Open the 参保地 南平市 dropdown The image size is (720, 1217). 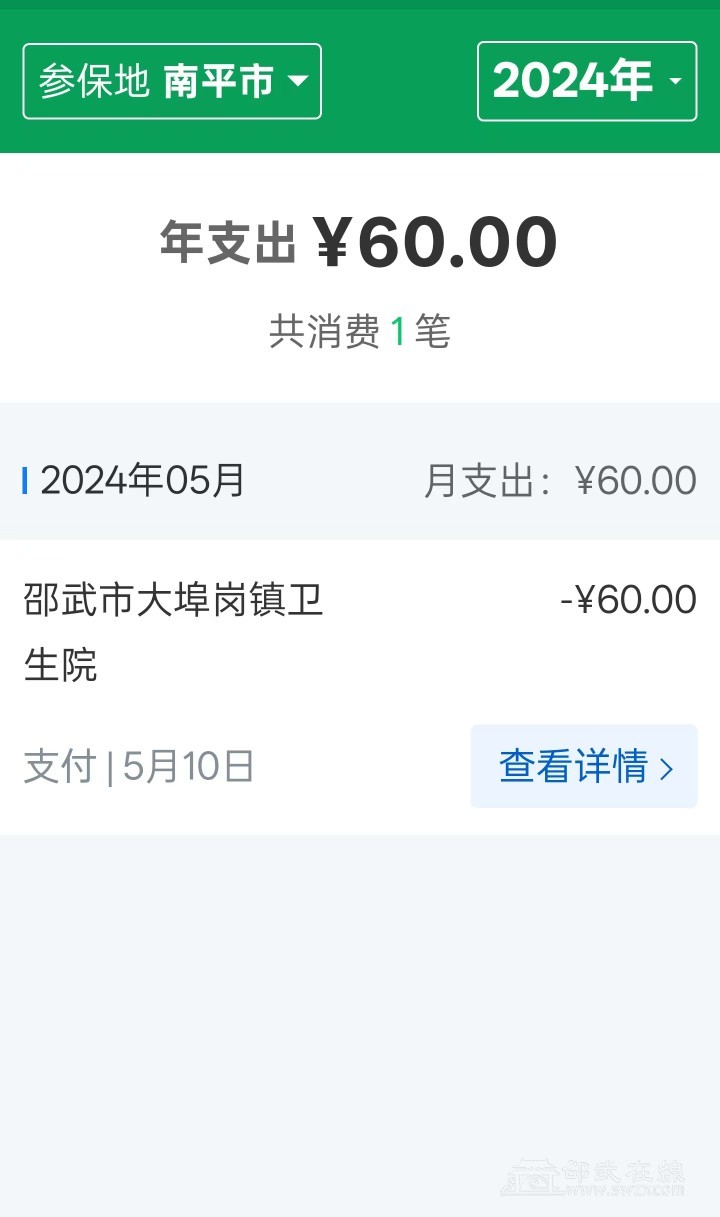pyautogui.click(x=172, y=81)
